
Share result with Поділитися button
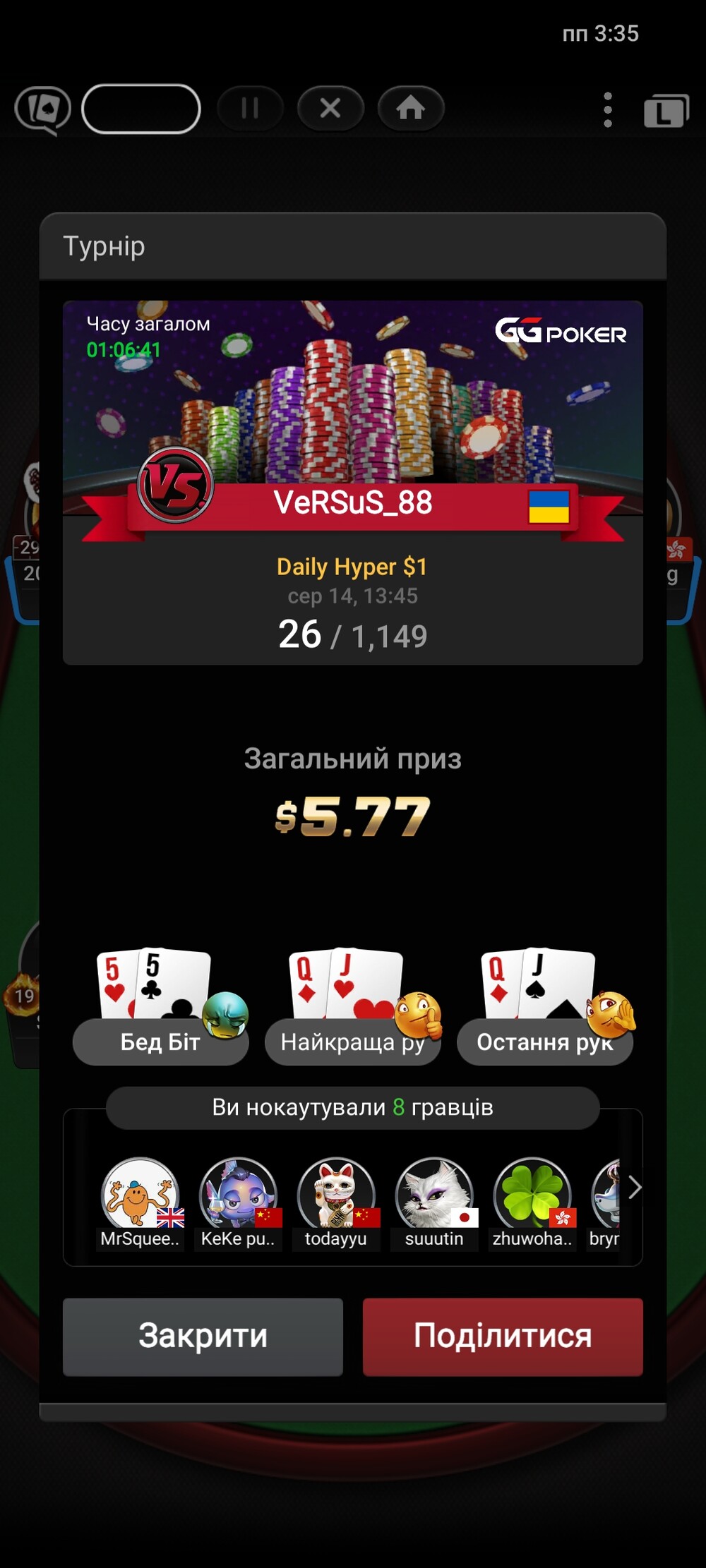[503, 1337]
